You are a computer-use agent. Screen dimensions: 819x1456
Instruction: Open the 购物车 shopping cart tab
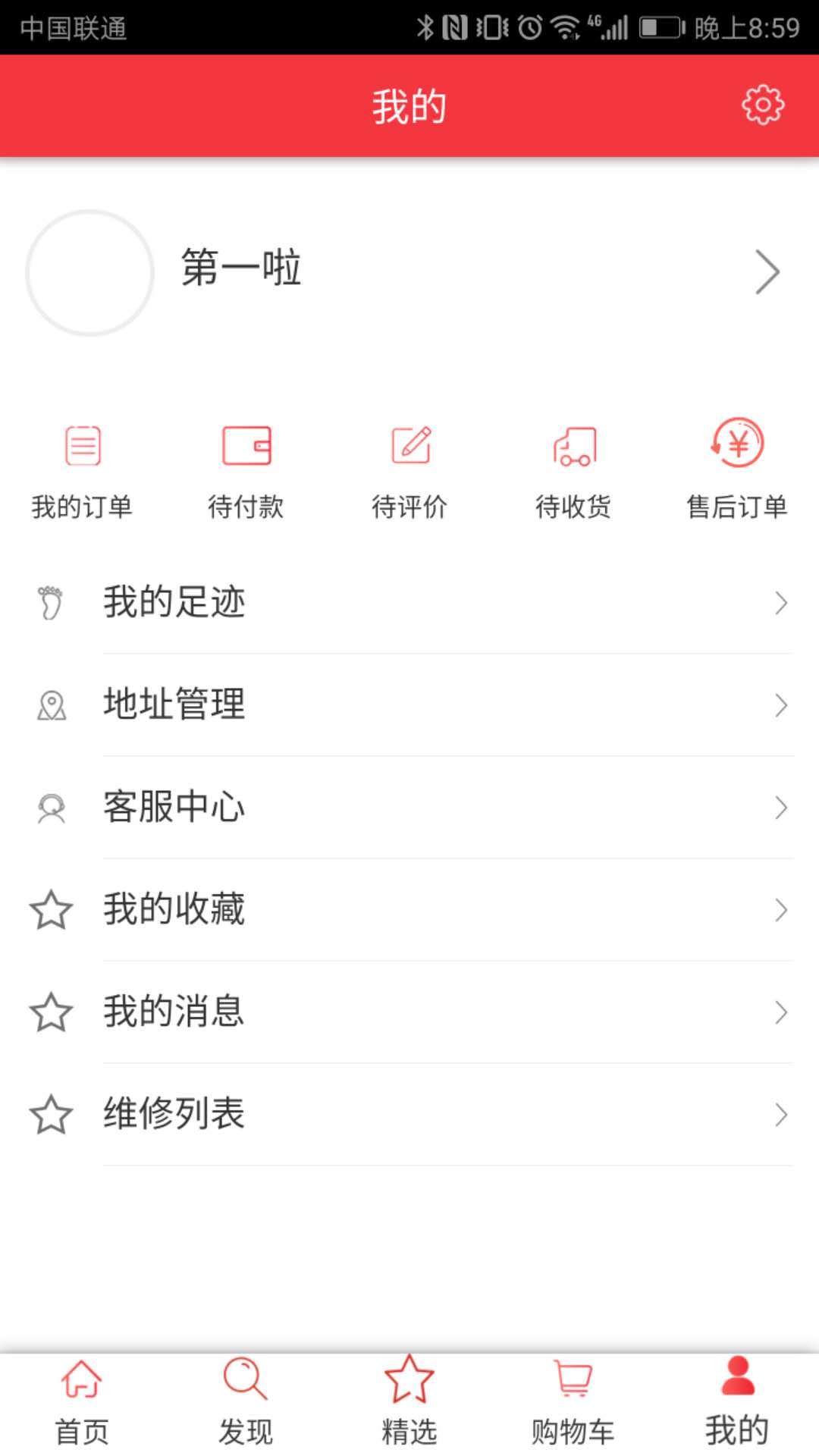(573, 1401)
